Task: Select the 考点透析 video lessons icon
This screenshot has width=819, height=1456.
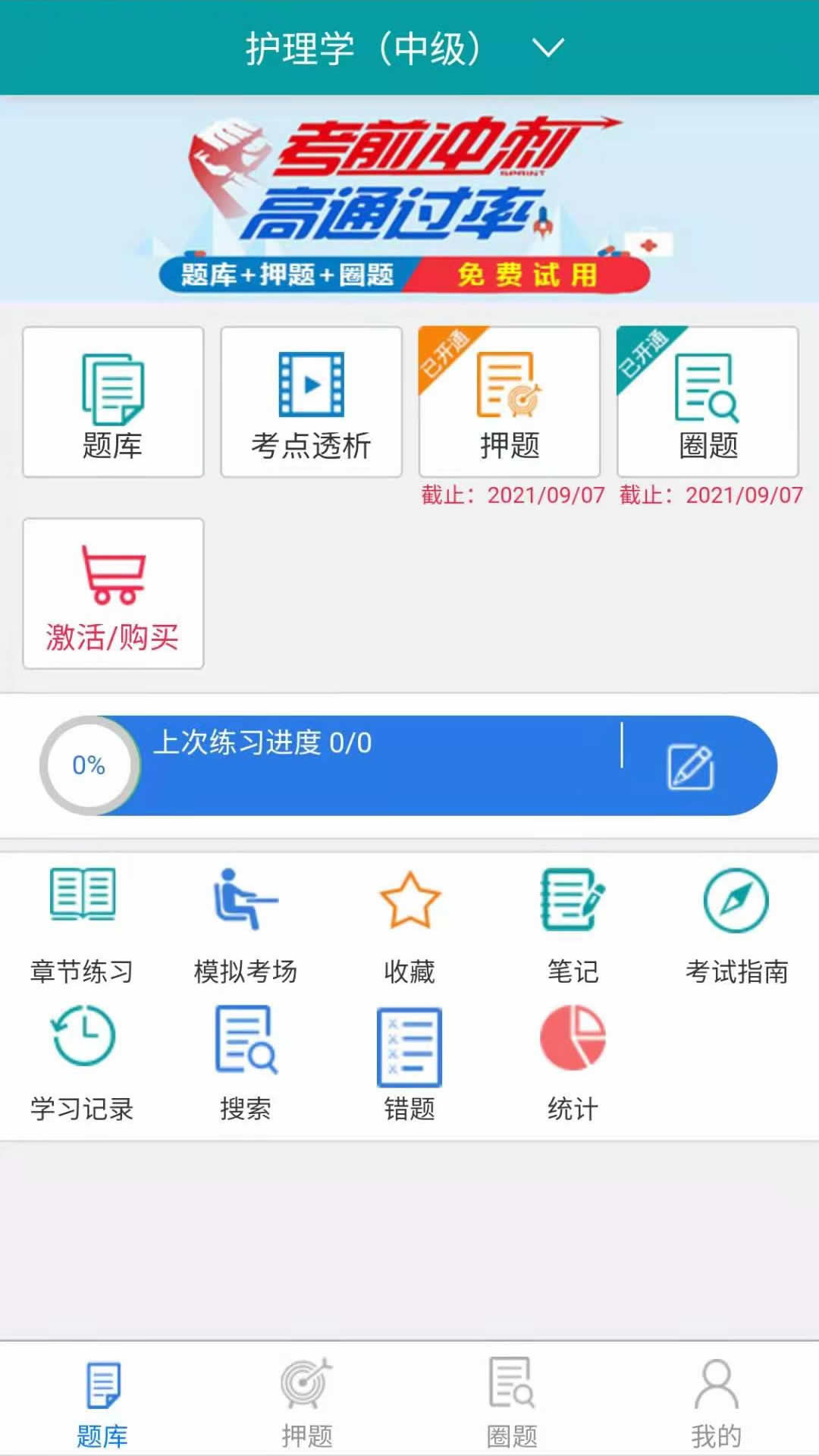Action: pos(311,402)
